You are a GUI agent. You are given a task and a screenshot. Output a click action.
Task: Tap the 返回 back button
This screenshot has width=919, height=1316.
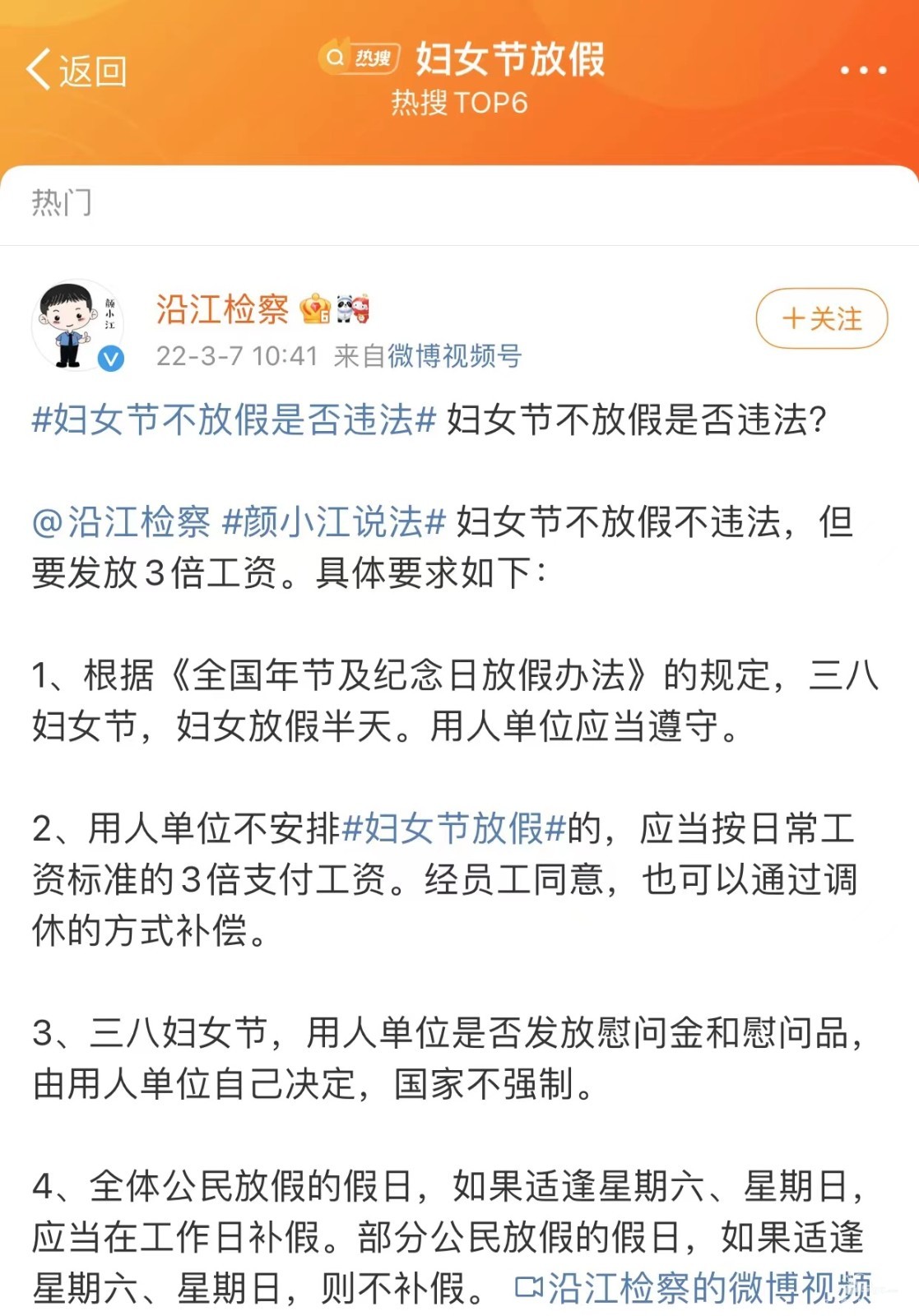tap(77, 71)
